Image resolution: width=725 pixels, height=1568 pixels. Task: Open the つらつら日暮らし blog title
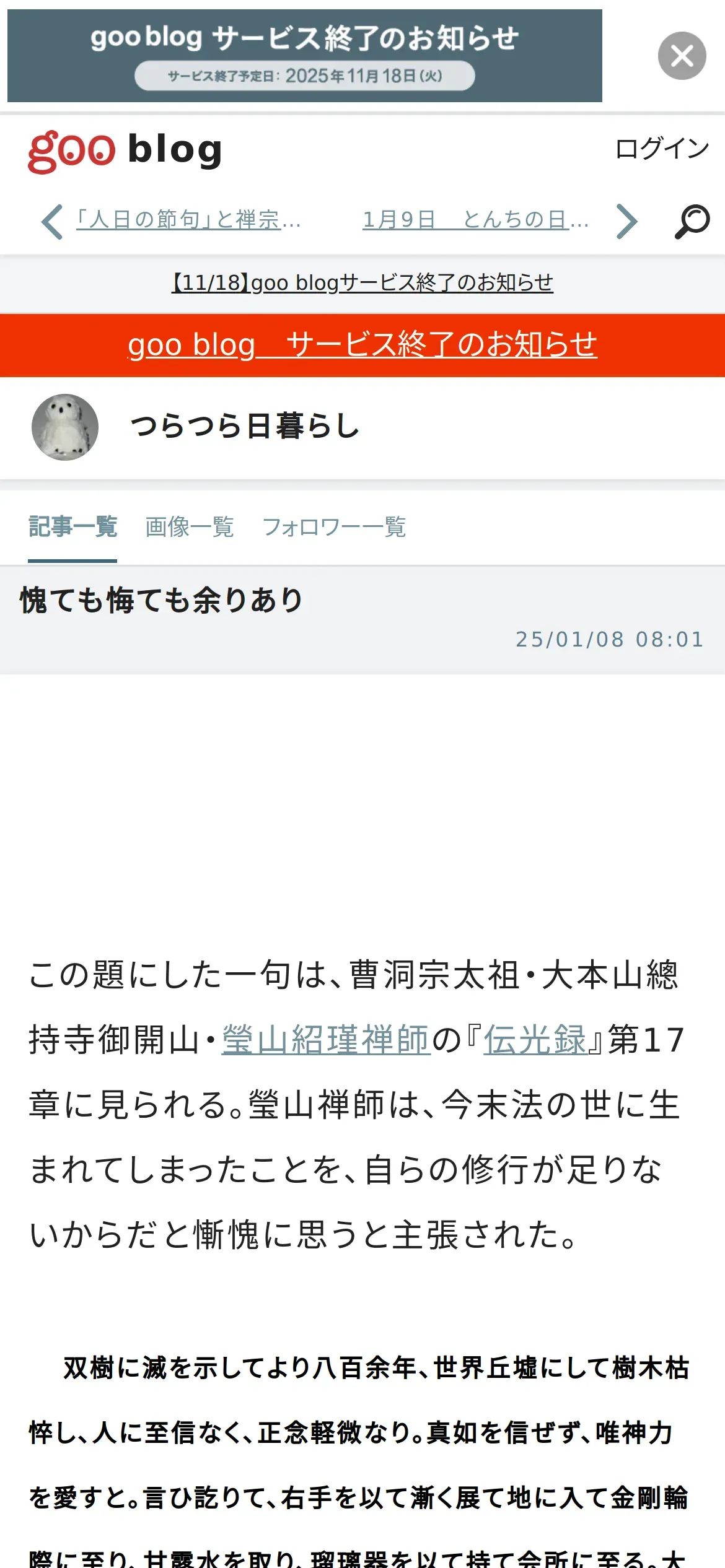(x=245, y=427)
